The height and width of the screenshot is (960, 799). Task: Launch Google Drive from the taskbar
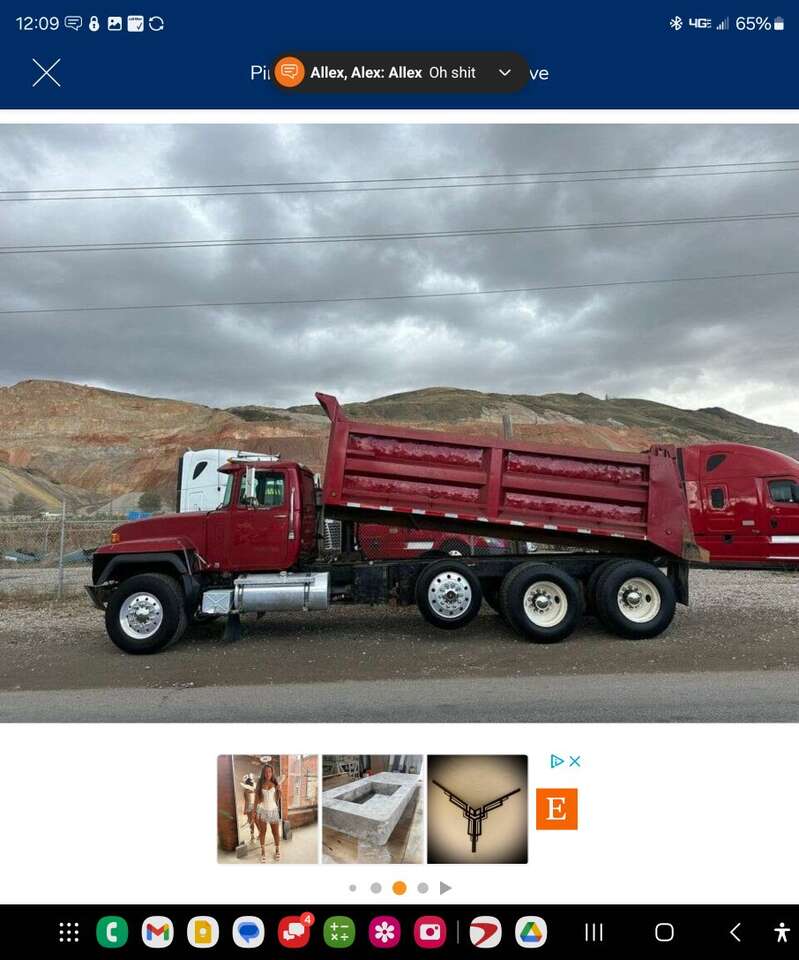click(x=531, y=932)
